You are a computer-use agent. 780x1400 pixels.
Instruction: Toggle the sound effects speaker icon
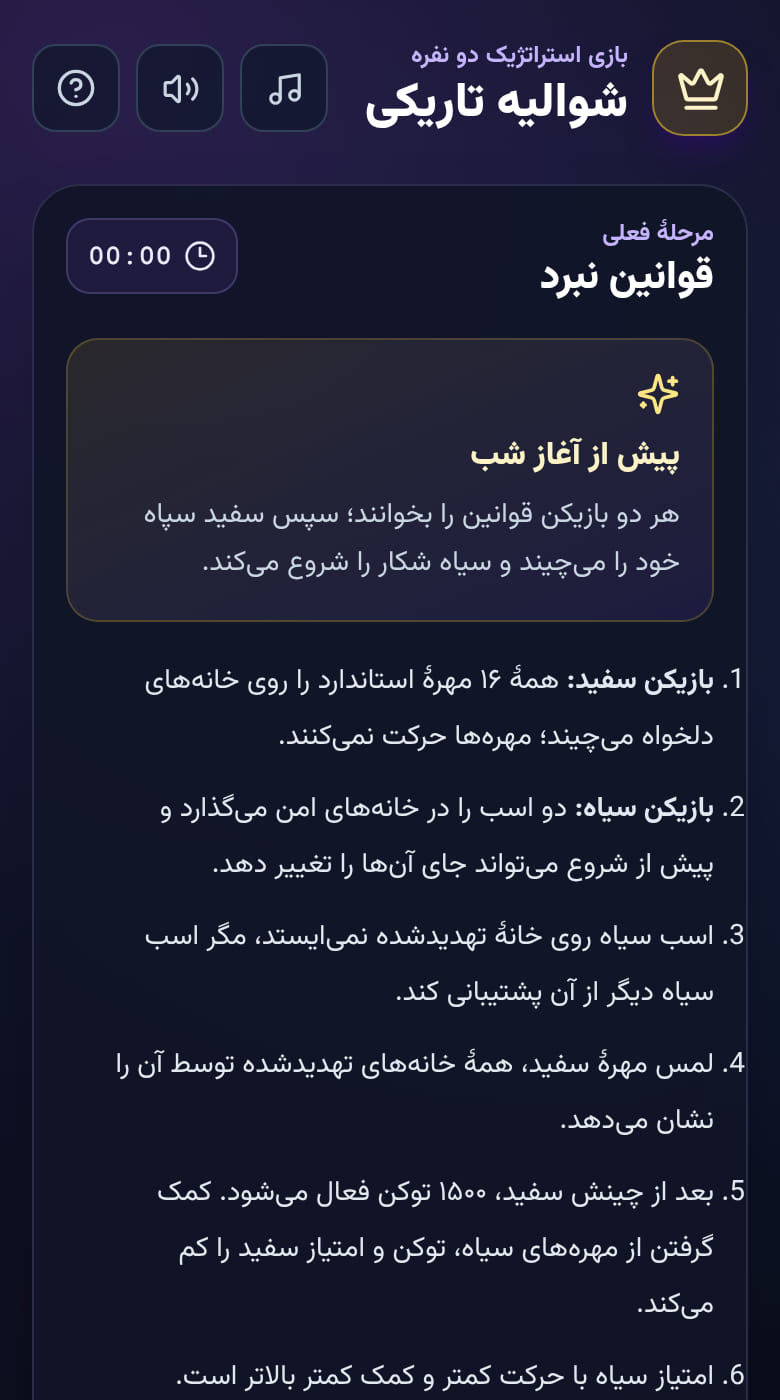tap(180, 88)
